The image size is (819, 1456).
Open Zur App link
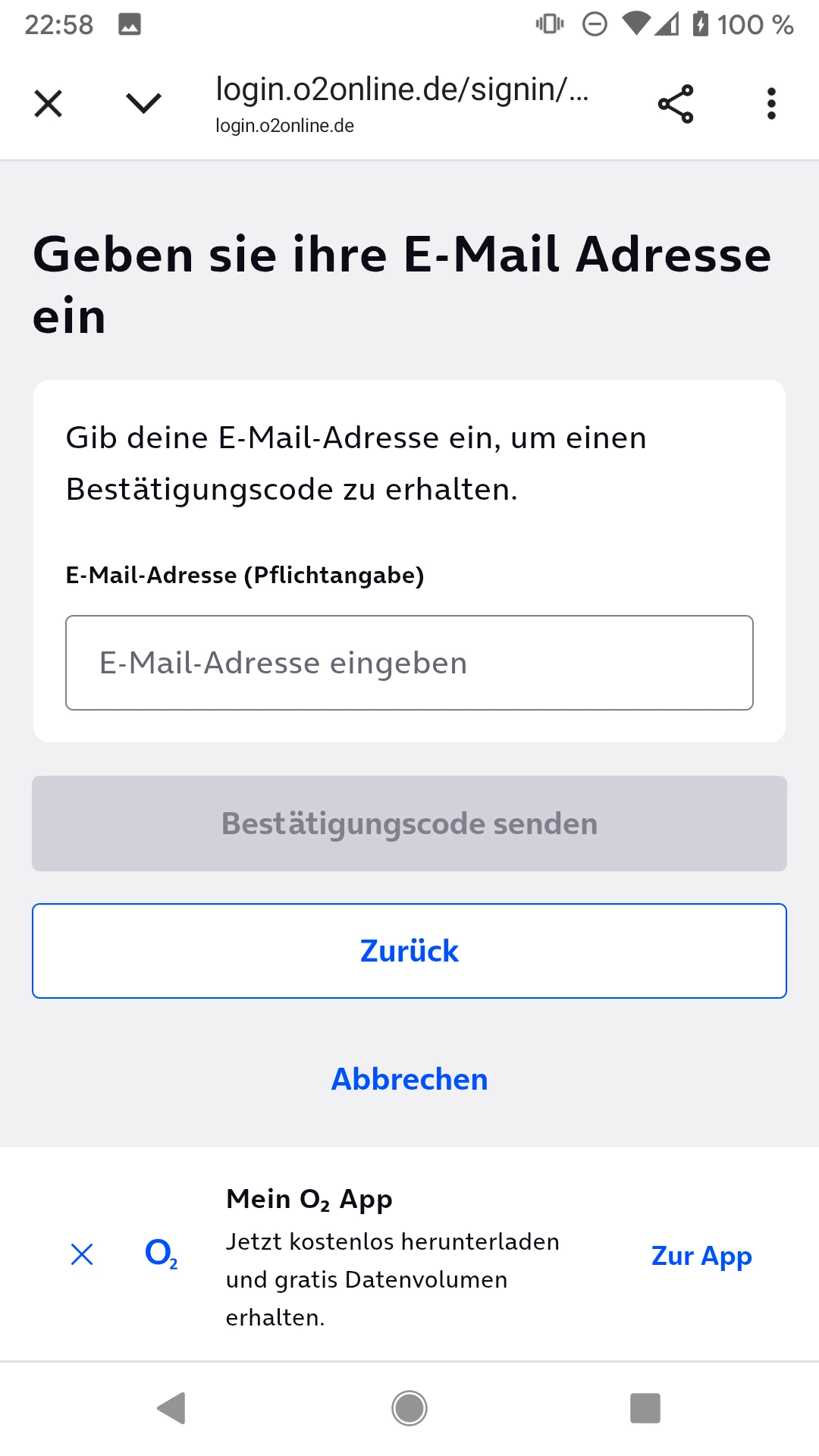point(701,1256)
